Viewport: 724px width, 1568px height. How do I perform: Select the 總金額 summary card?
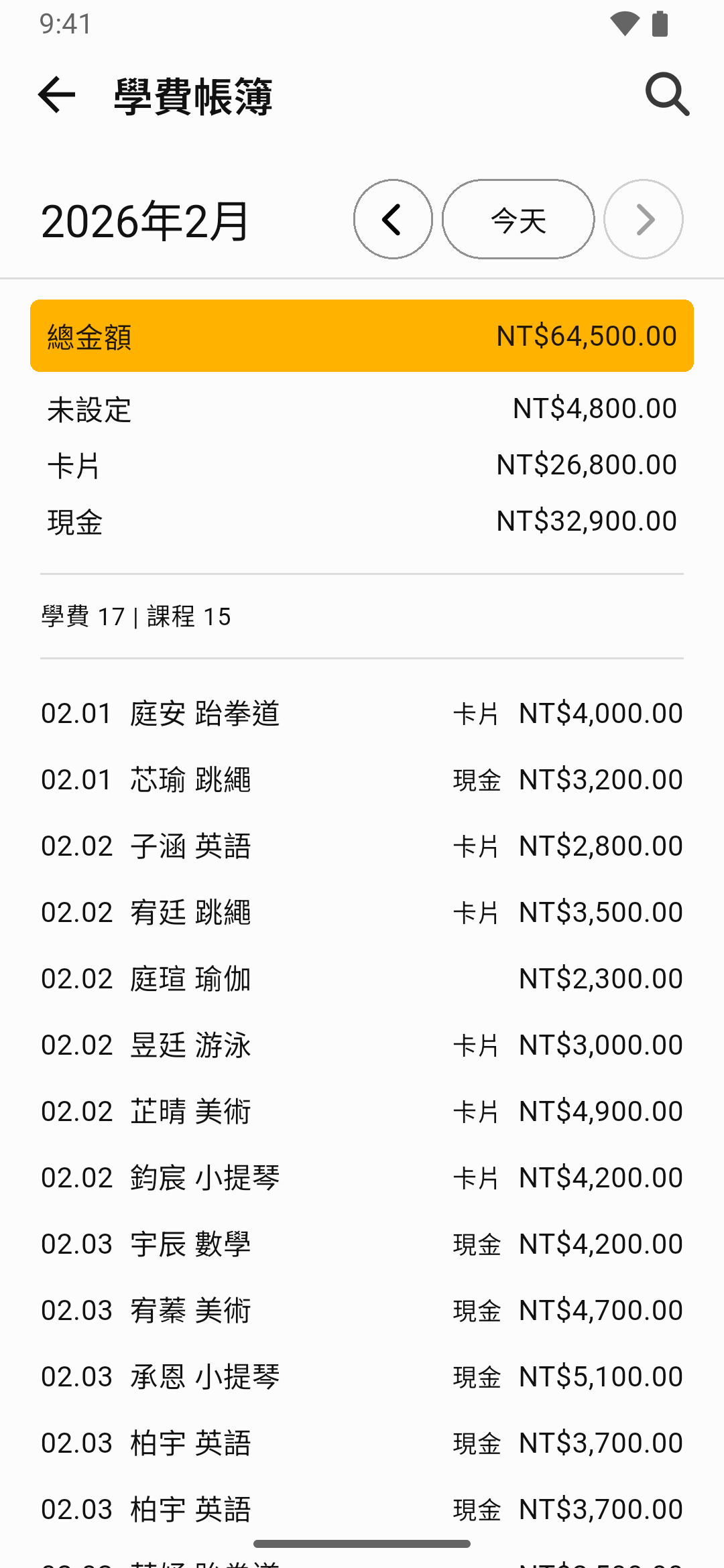362,335
